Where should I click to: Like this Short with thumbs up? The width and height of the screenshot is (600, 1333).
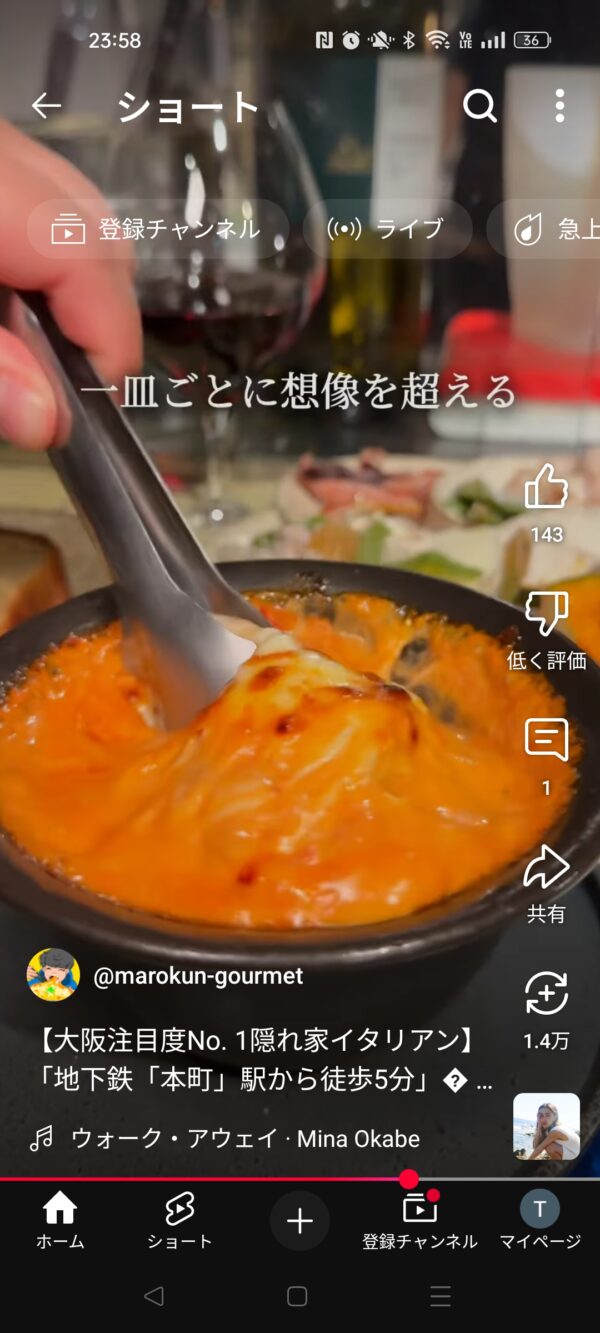tap(546, 488)
